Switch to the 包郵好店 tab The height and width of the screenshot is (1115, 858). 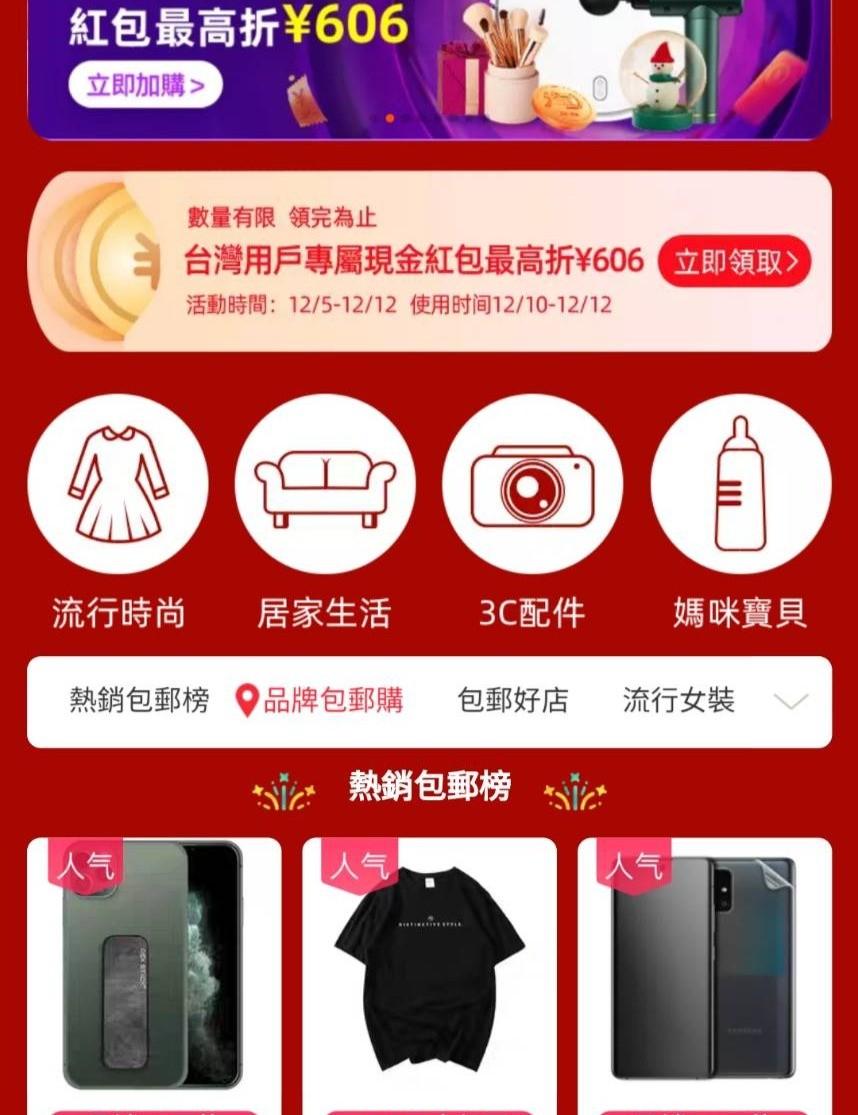[512, 701]
